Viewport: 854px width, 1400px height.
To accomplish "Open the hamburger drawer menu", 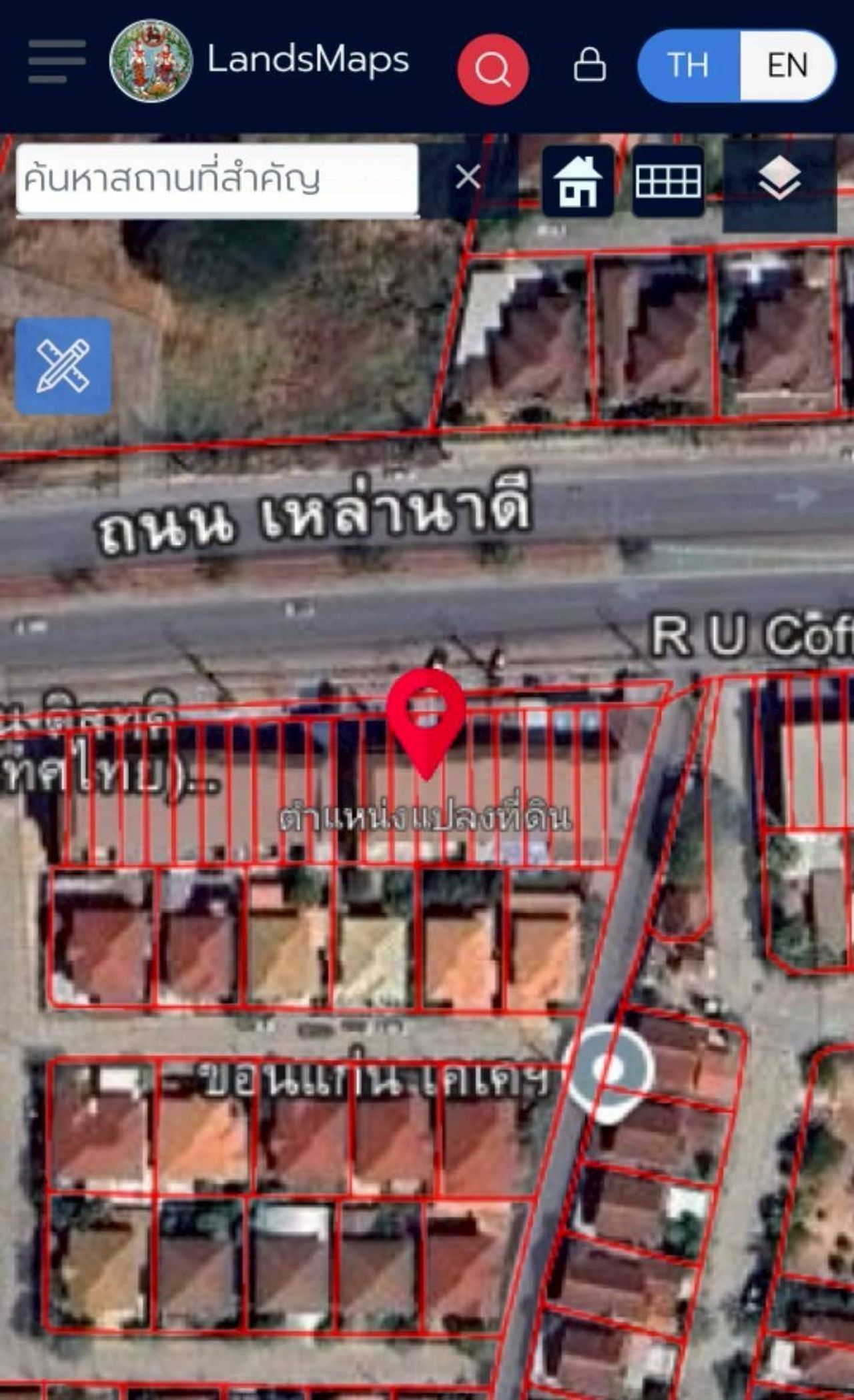I will pos(57,61).
